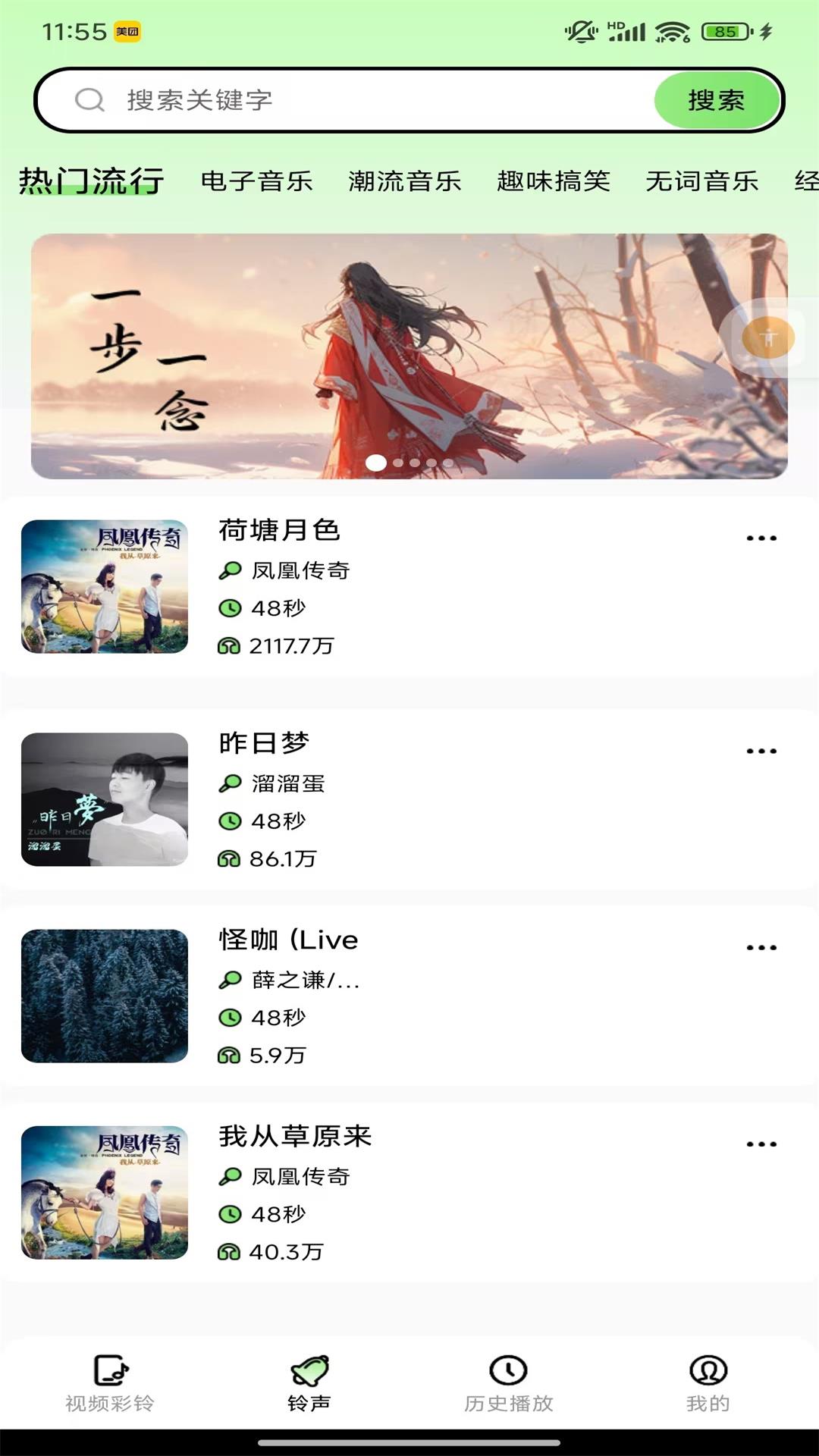The image size is (819, 1456).
Task: Open more options for 我从草原来
Action: click(761, 1144)
